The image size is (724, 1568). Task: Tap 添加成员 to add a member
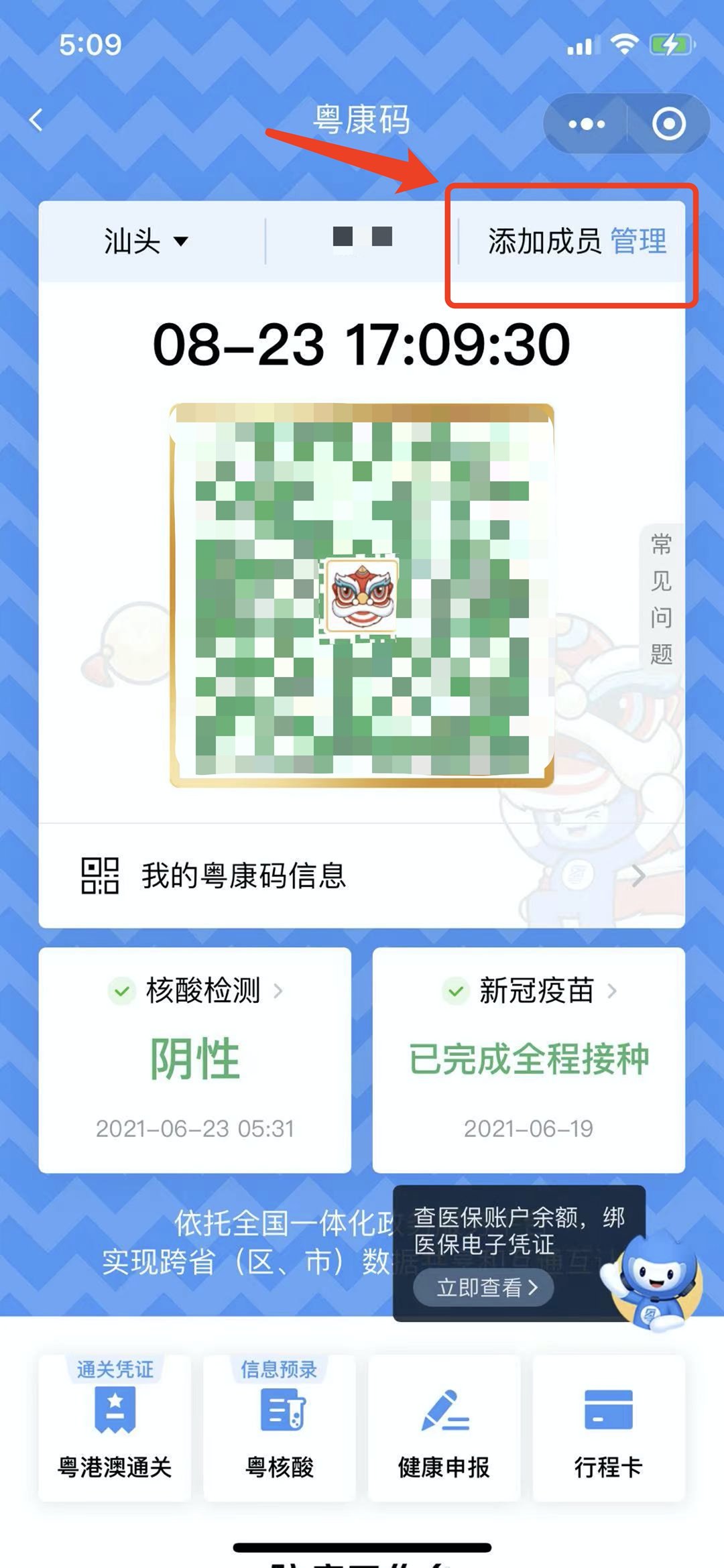544,241
